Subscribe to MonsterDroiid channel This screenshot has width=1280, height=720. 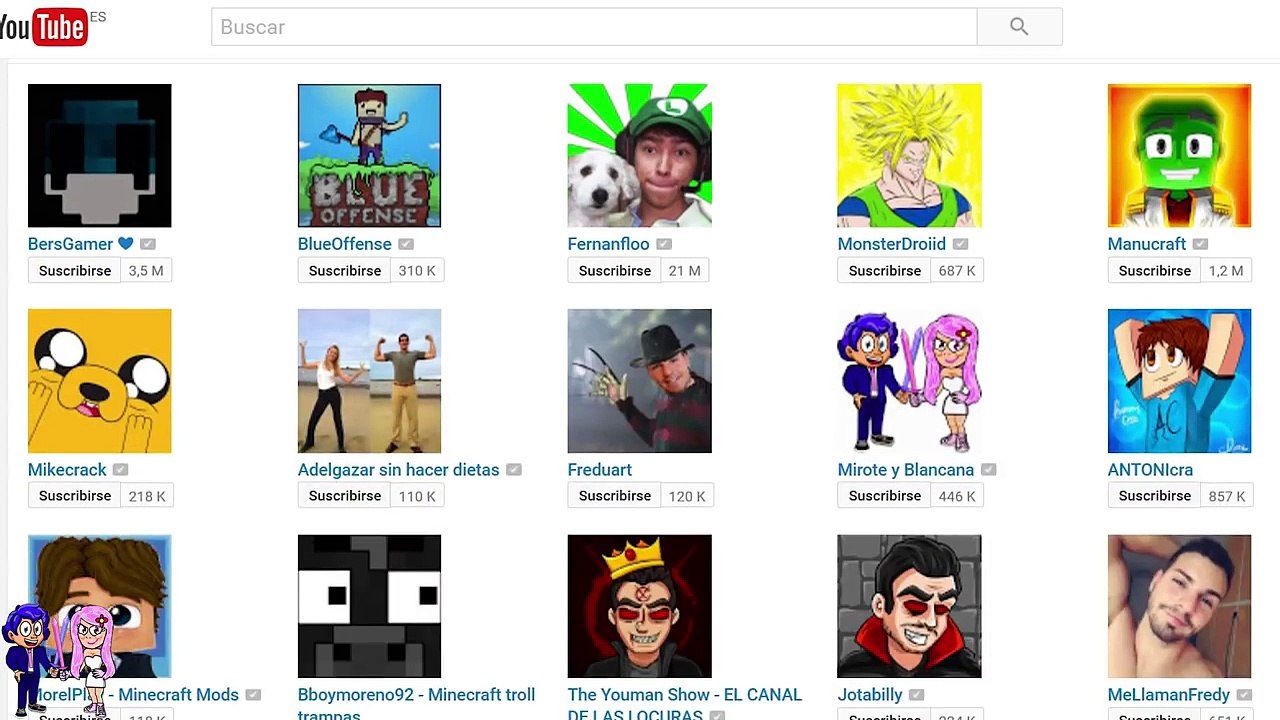885,271
